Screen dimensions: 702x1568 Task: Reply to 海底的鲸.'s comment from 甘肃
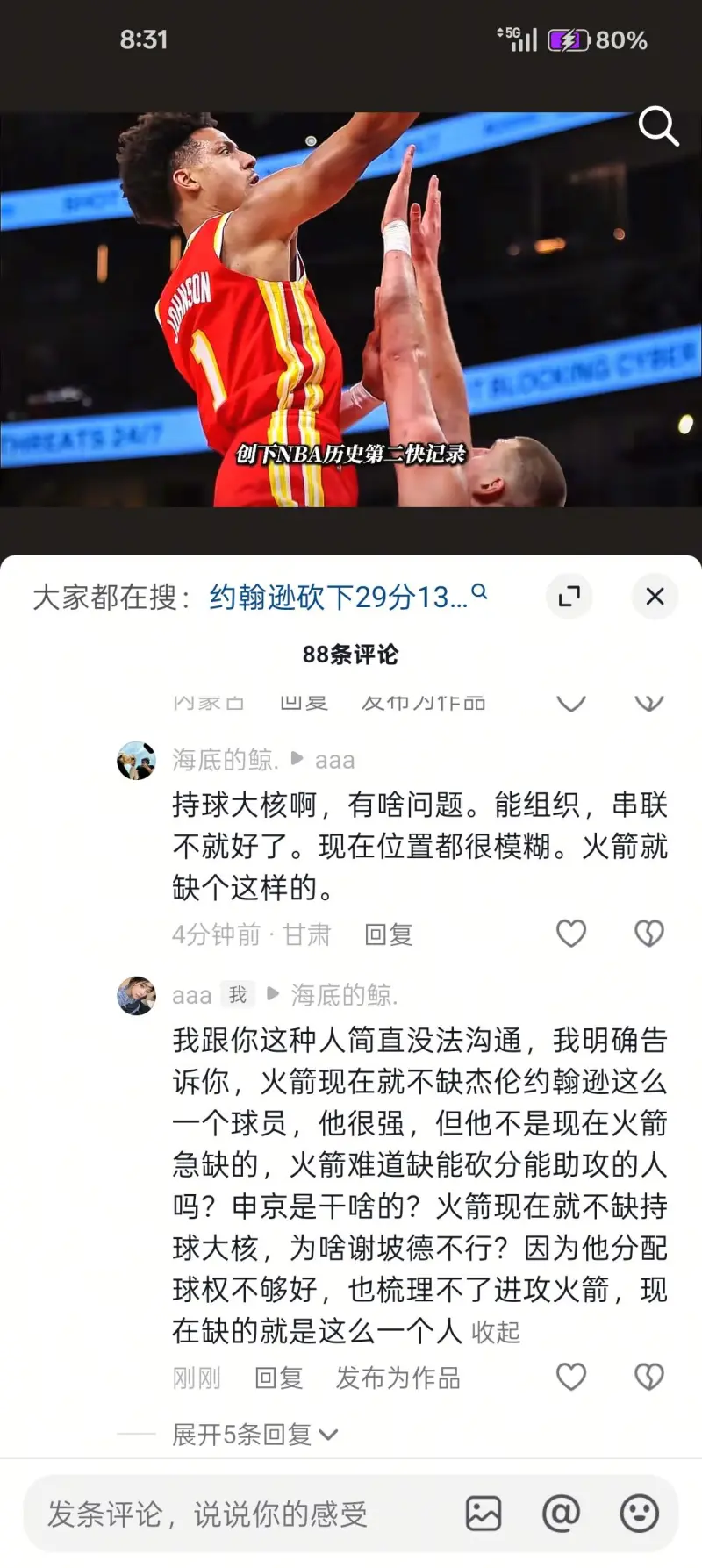388,934
